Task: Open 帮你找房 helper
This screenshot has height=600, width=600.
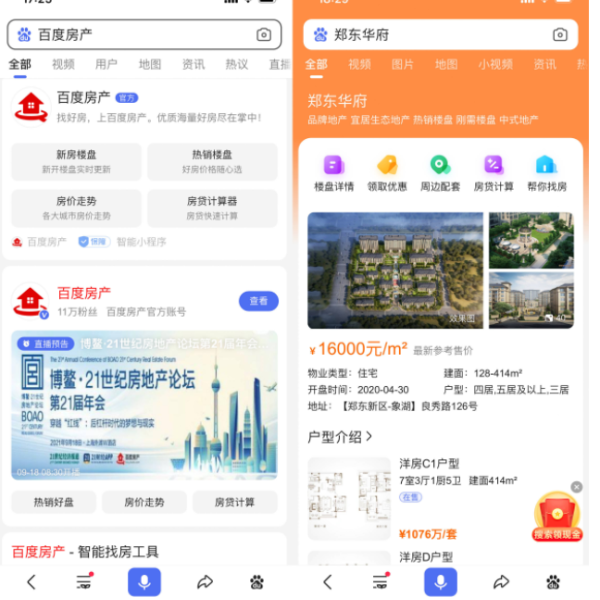Action: point(546,173)
